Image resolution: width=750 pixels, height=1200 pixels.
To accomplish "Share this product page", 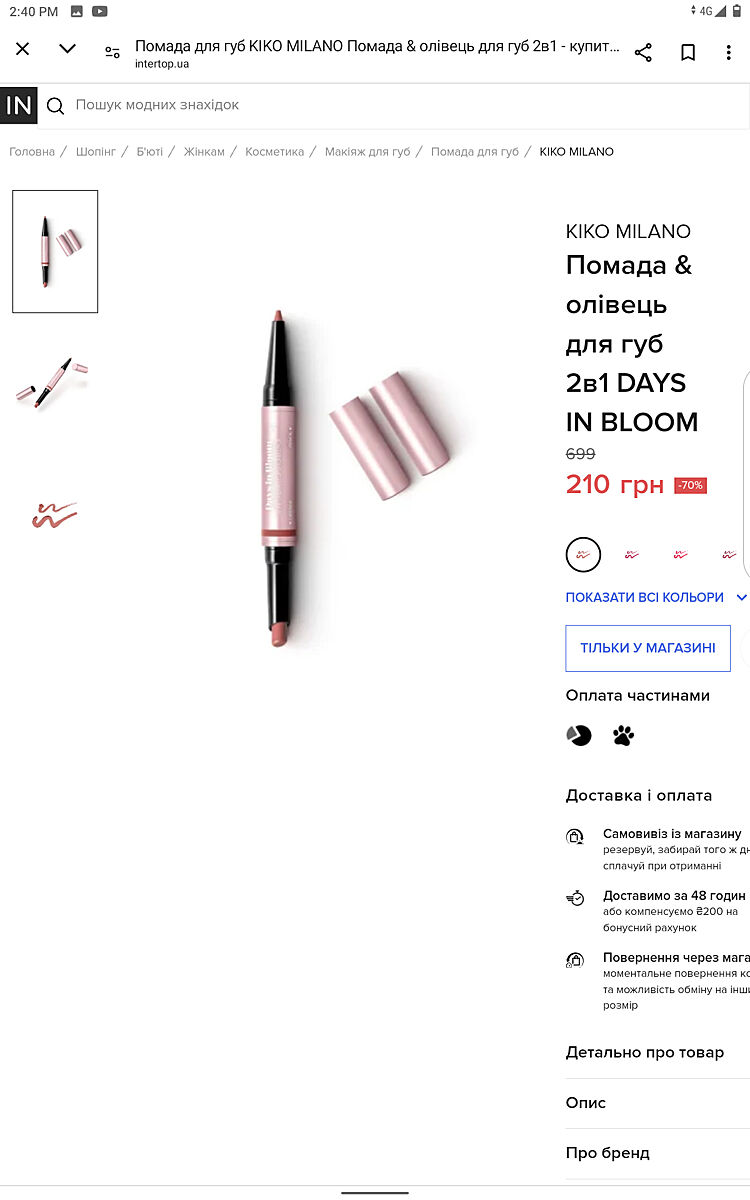I will pyautogui.click(x=643, y=52).
